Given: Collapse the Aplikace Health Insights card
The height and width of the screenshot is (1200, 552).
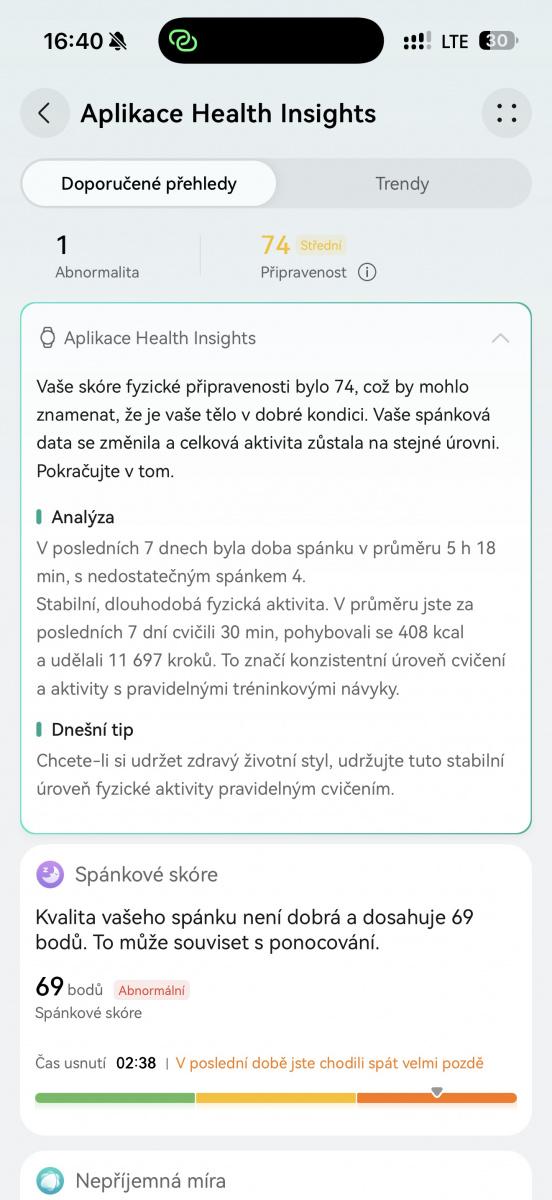Looking at the screenshot, I should (x=501, y=338).
